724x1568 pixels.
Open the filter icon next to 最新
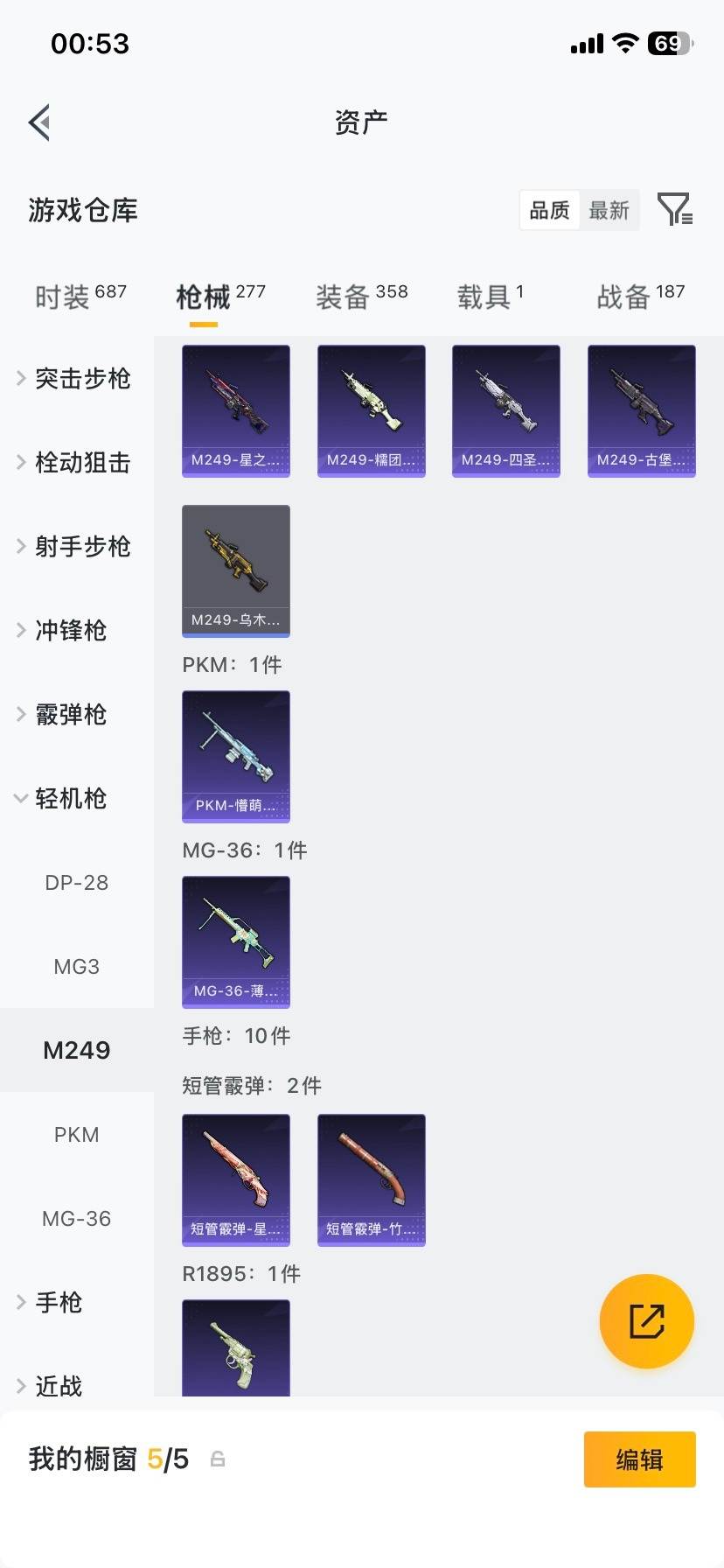[x=674, y=210]
